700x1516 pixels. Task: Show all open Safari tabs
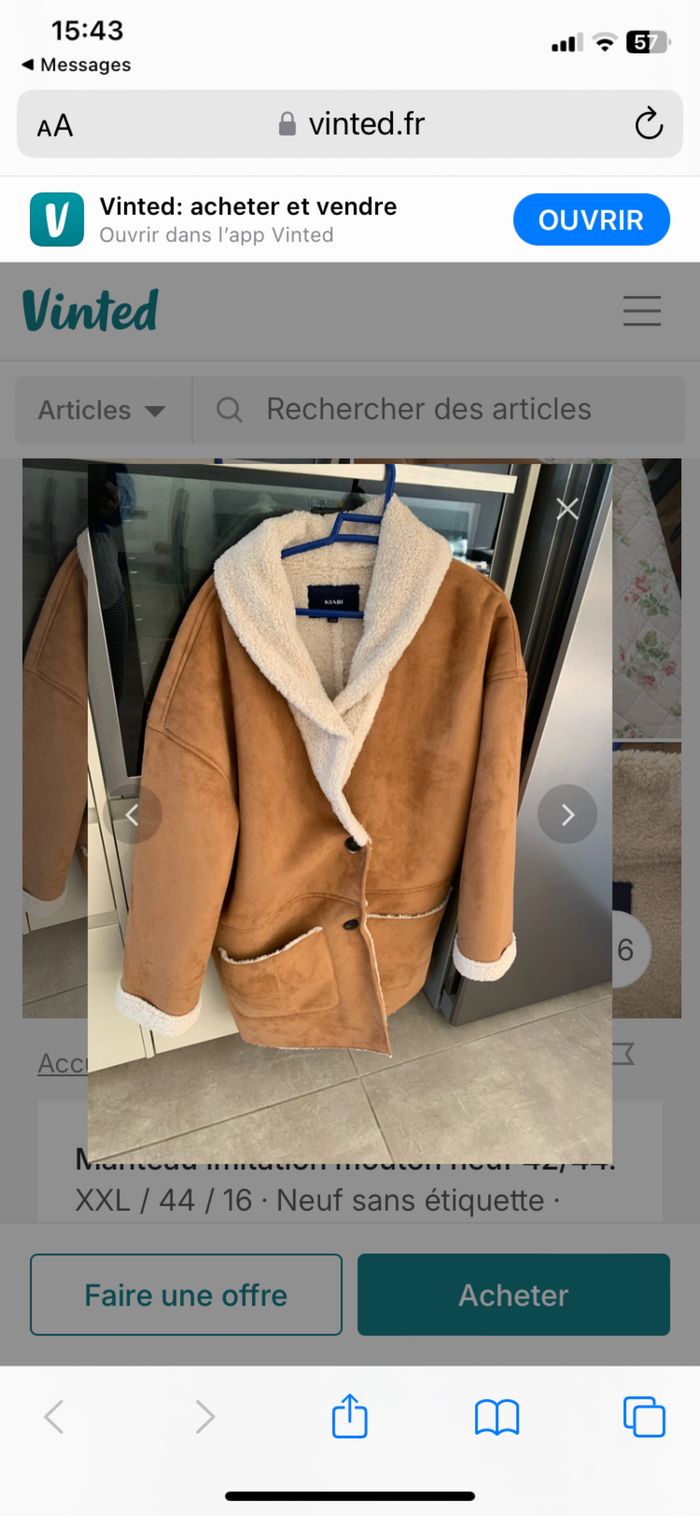pyautogui.click(x=644, y=1417)
